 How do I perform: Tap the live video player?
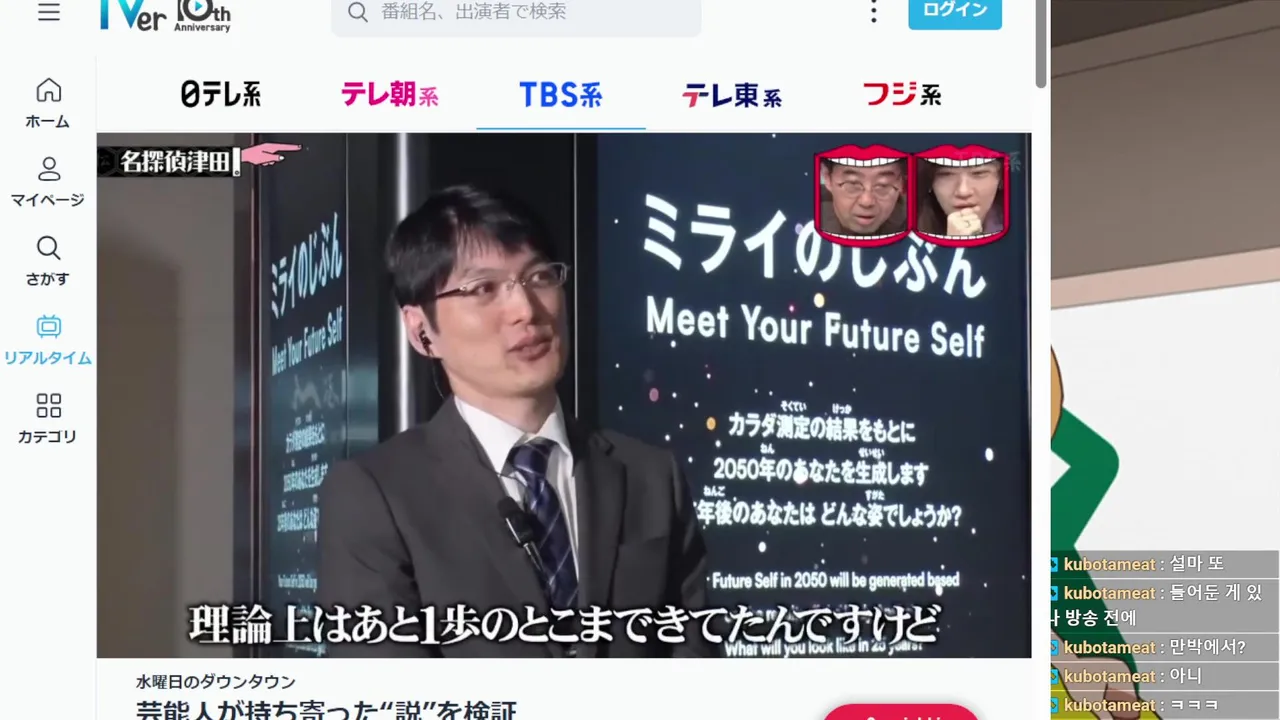(563, 395)
